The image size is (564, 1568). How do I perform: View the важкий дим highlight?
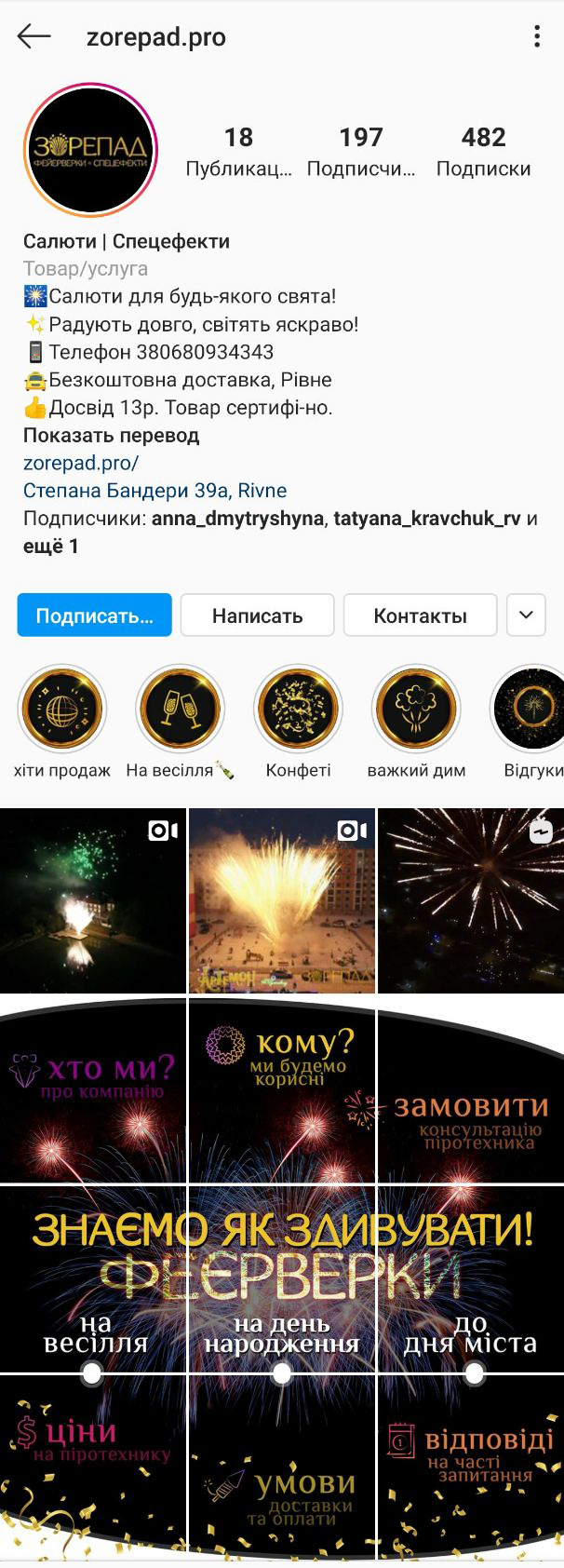pos(415,710)
